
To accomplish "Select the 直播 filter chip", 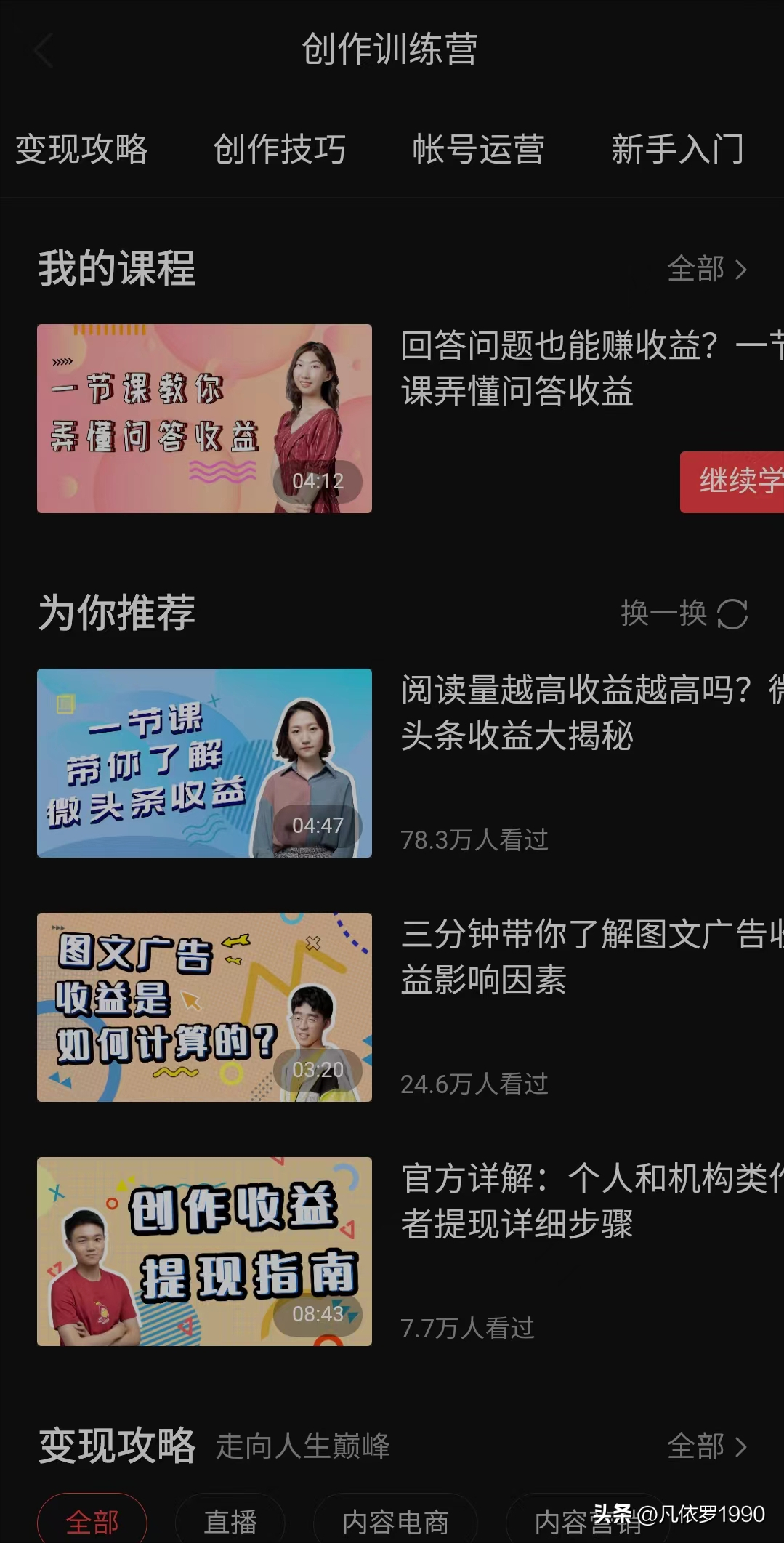I will [x=230, y=1520].
